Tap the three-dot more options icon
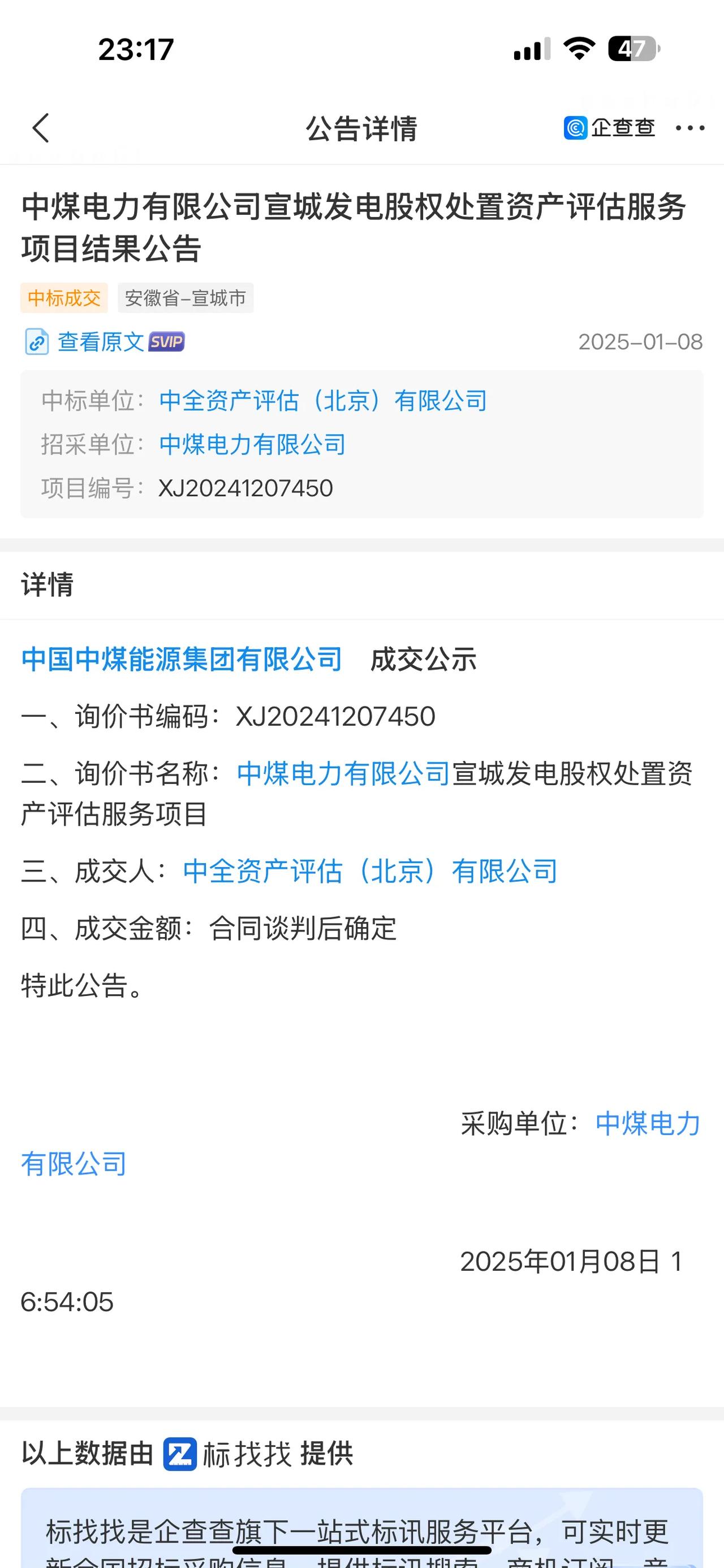Screen dimensions: 724x1568 point(691,128)
